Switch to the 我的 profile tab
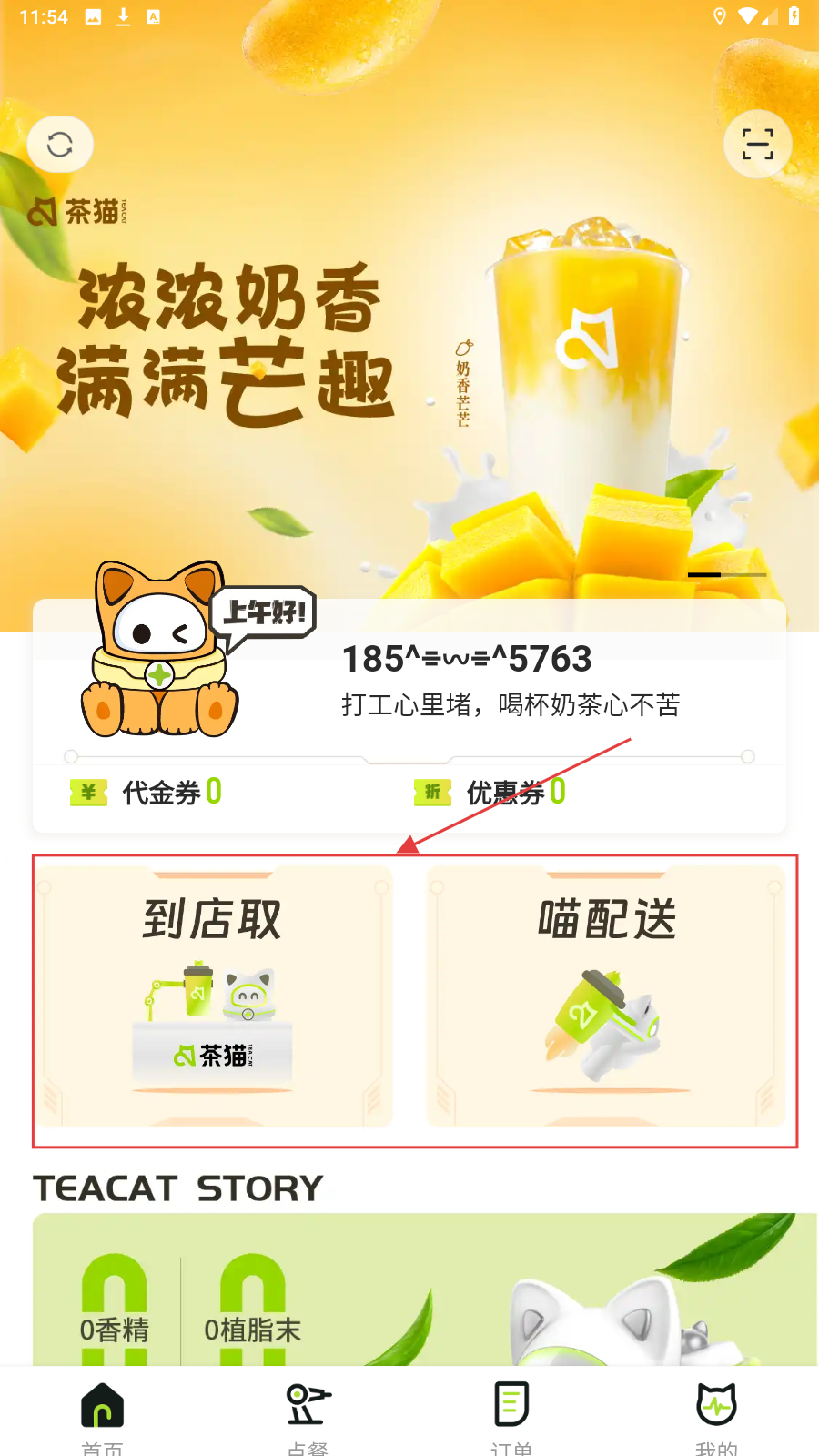Image resolution: width=819 pixels, height=1456 pixels. point(716,1415)
